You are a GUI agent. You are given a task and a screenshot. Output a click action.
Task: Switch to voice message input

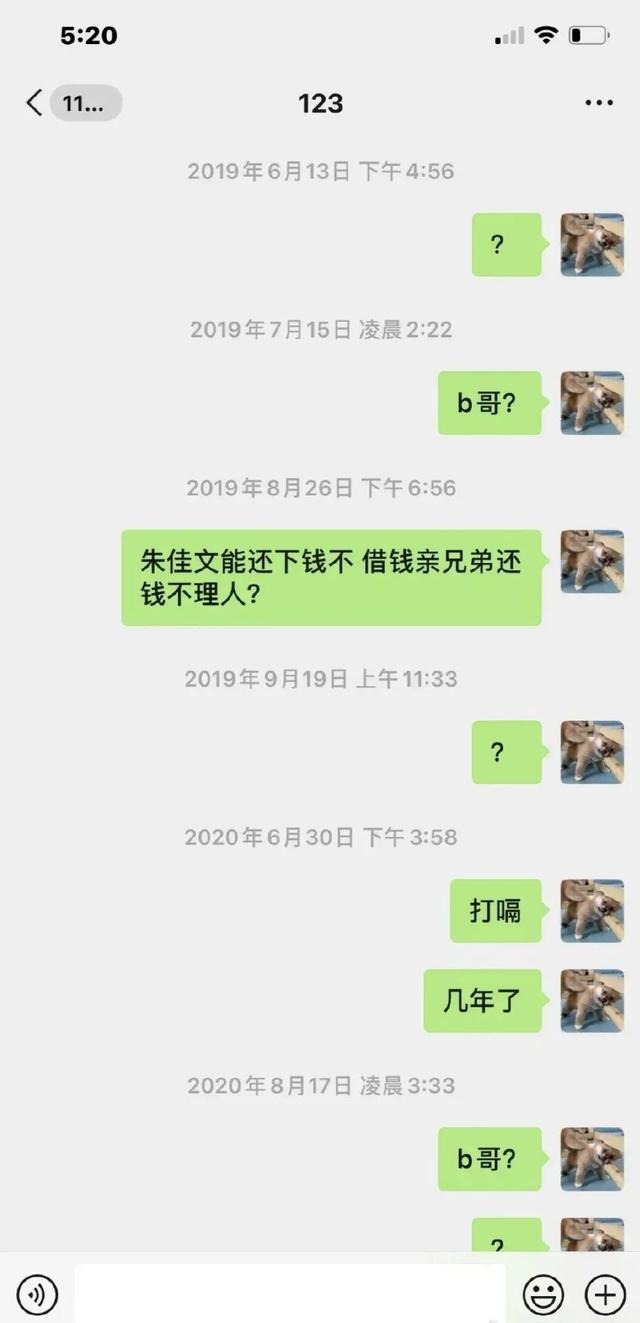click(x=37, y=1295)
